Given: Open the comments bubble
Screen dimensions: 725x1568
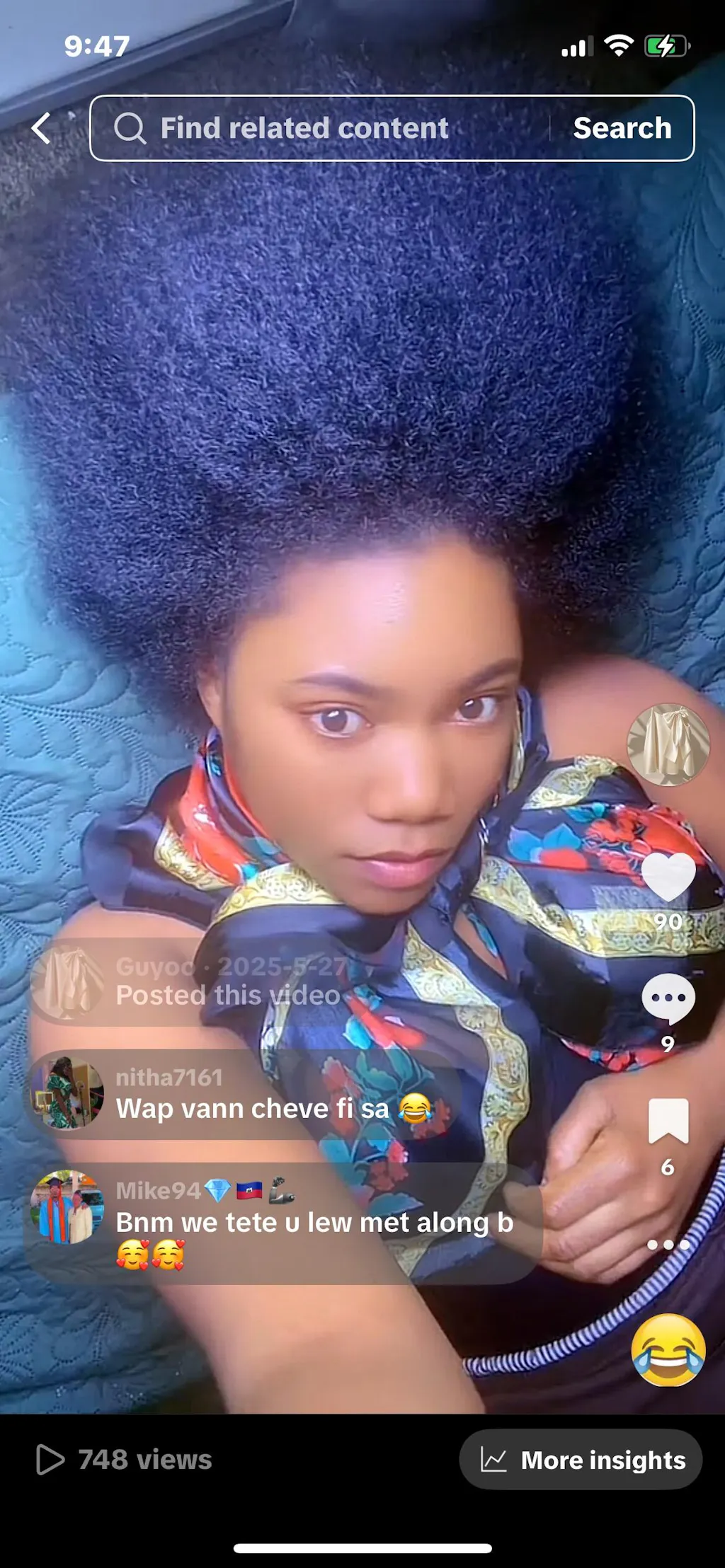Looking at the screenshot, I should pos(668,998).
